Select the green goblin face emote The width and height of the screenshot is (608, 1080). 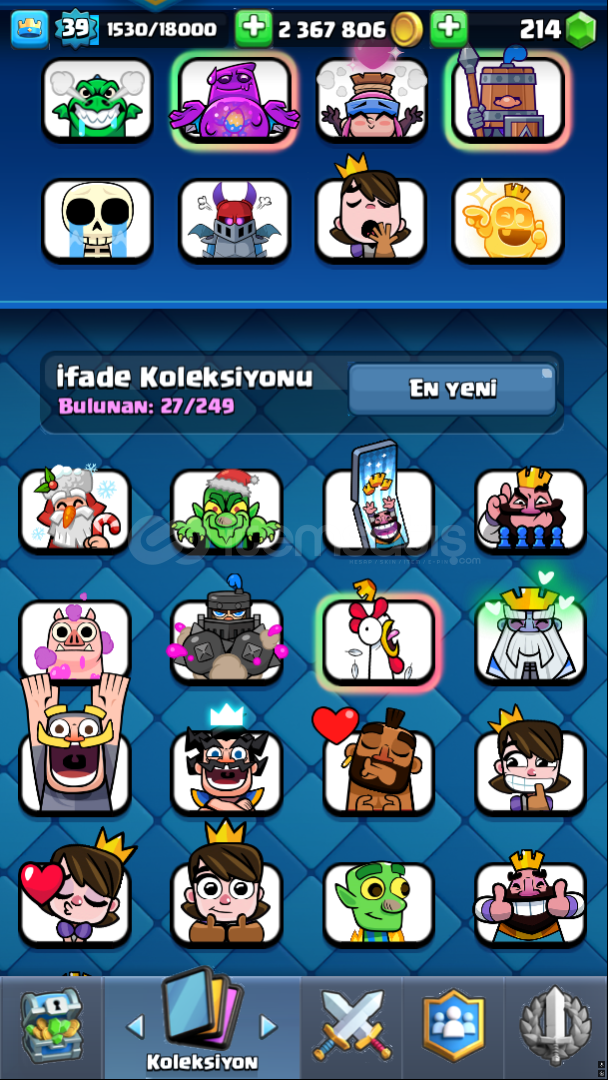point(378,903)
